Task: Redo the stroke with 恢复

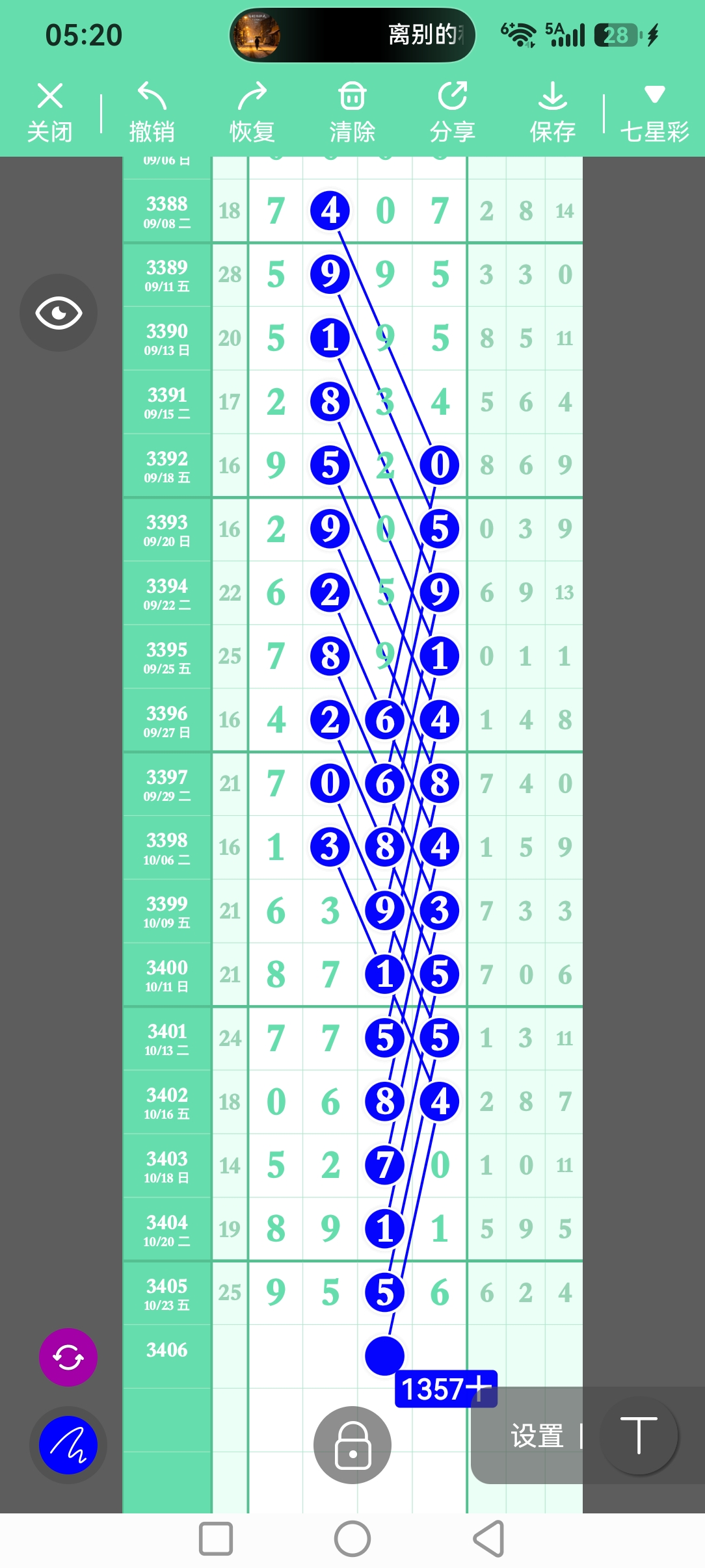Action: (x=252, y=112)
